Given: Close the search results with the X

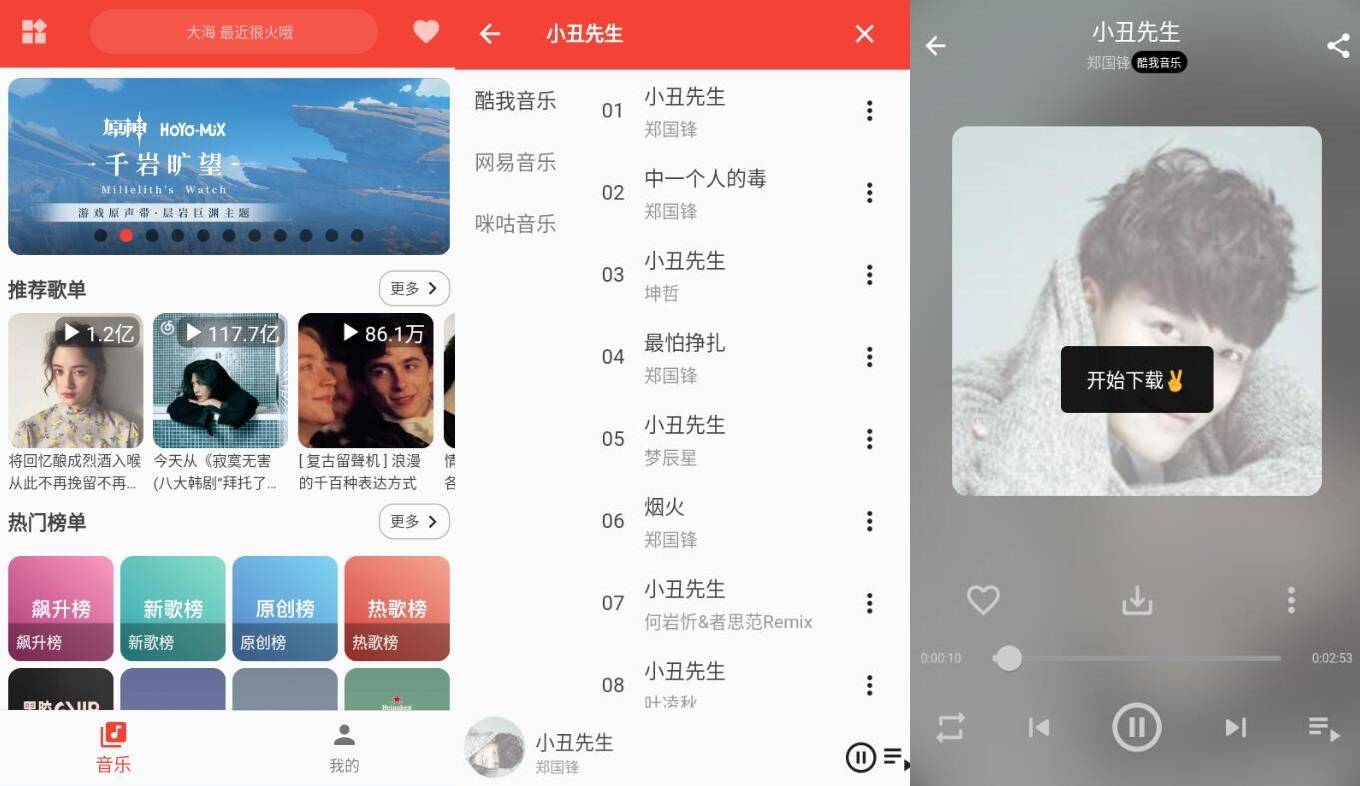Looking at the screenshot, I should click(865, 34).
